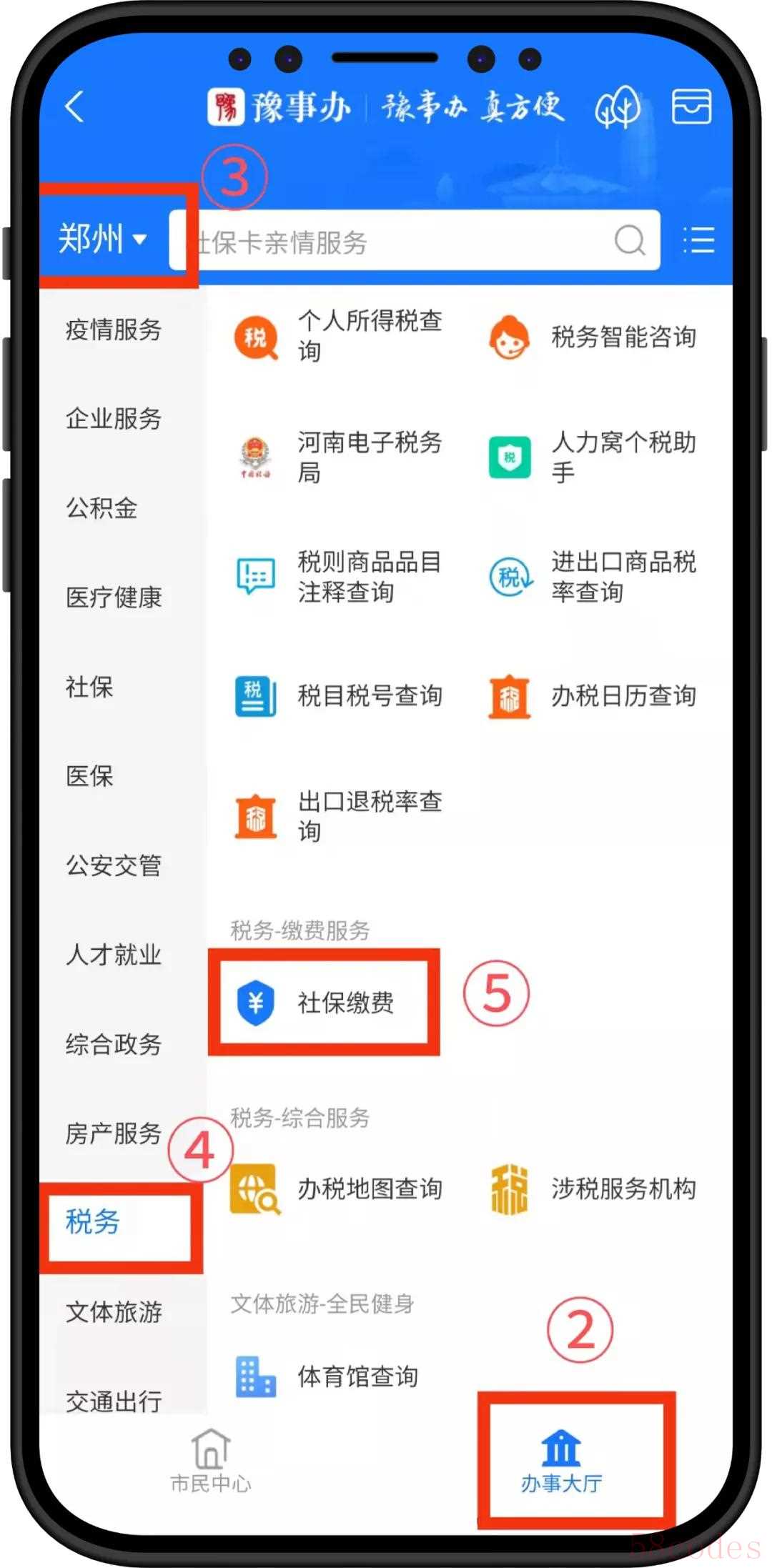Select the 税务 category
This screenshot has width=772, height=1568.
tap(93, 1221)
